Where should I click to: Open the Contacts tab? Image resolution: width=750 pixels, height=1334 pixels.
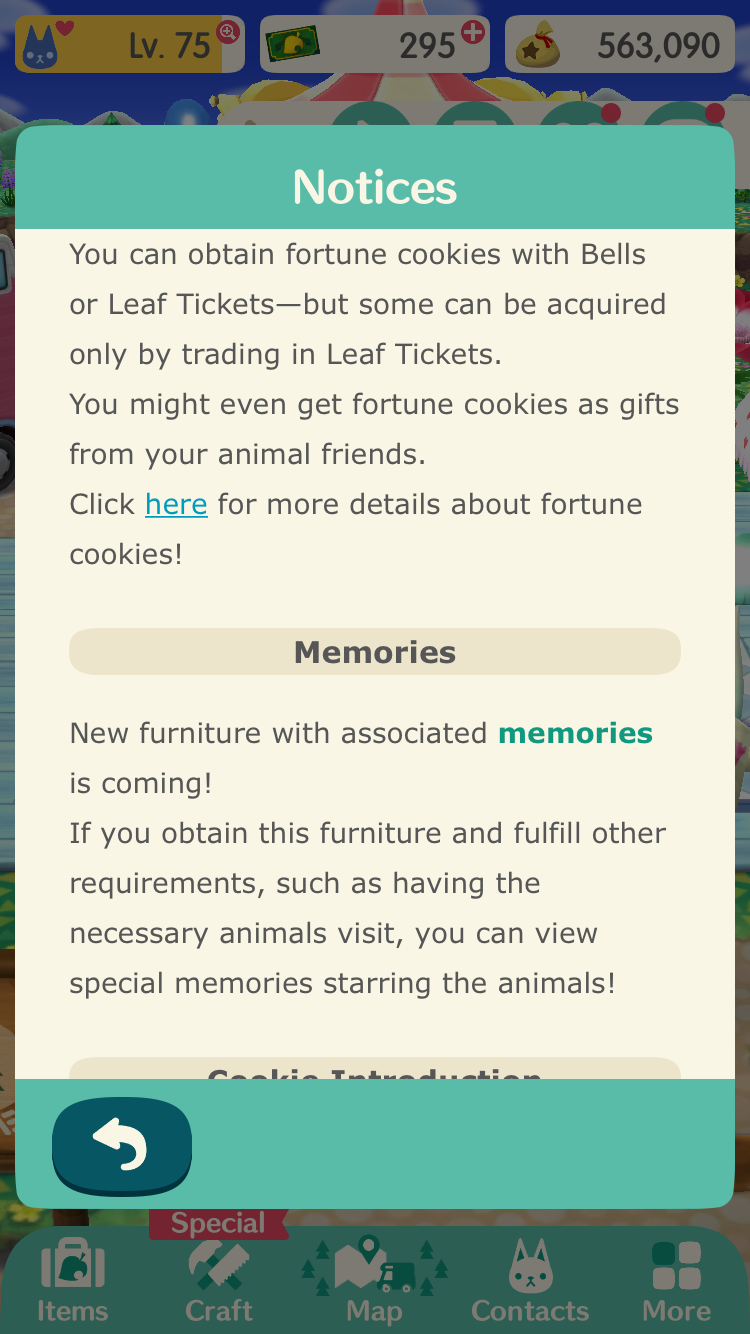(x=530, y=1281)
